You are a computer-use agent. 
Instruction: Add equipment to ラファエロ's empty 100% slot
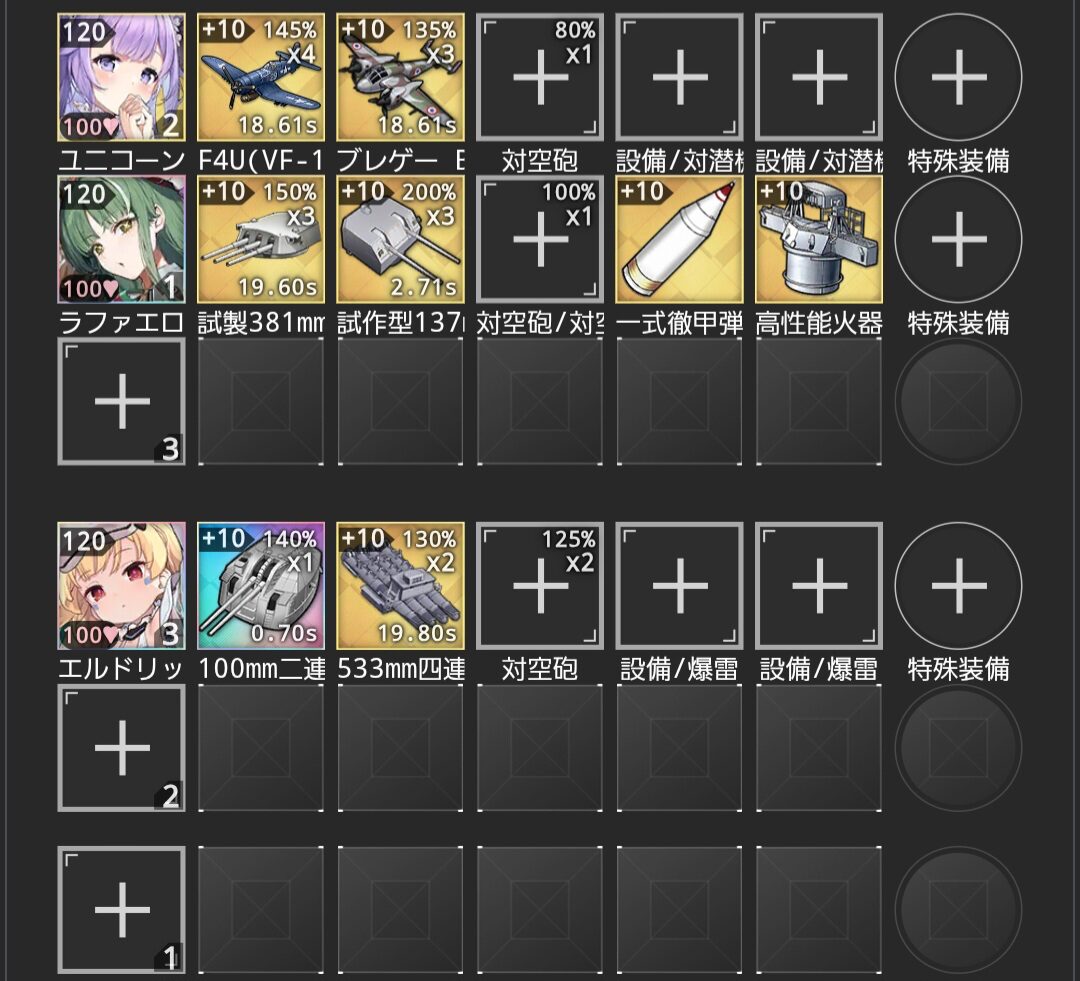pyautogui.click(x=540, y=239)
